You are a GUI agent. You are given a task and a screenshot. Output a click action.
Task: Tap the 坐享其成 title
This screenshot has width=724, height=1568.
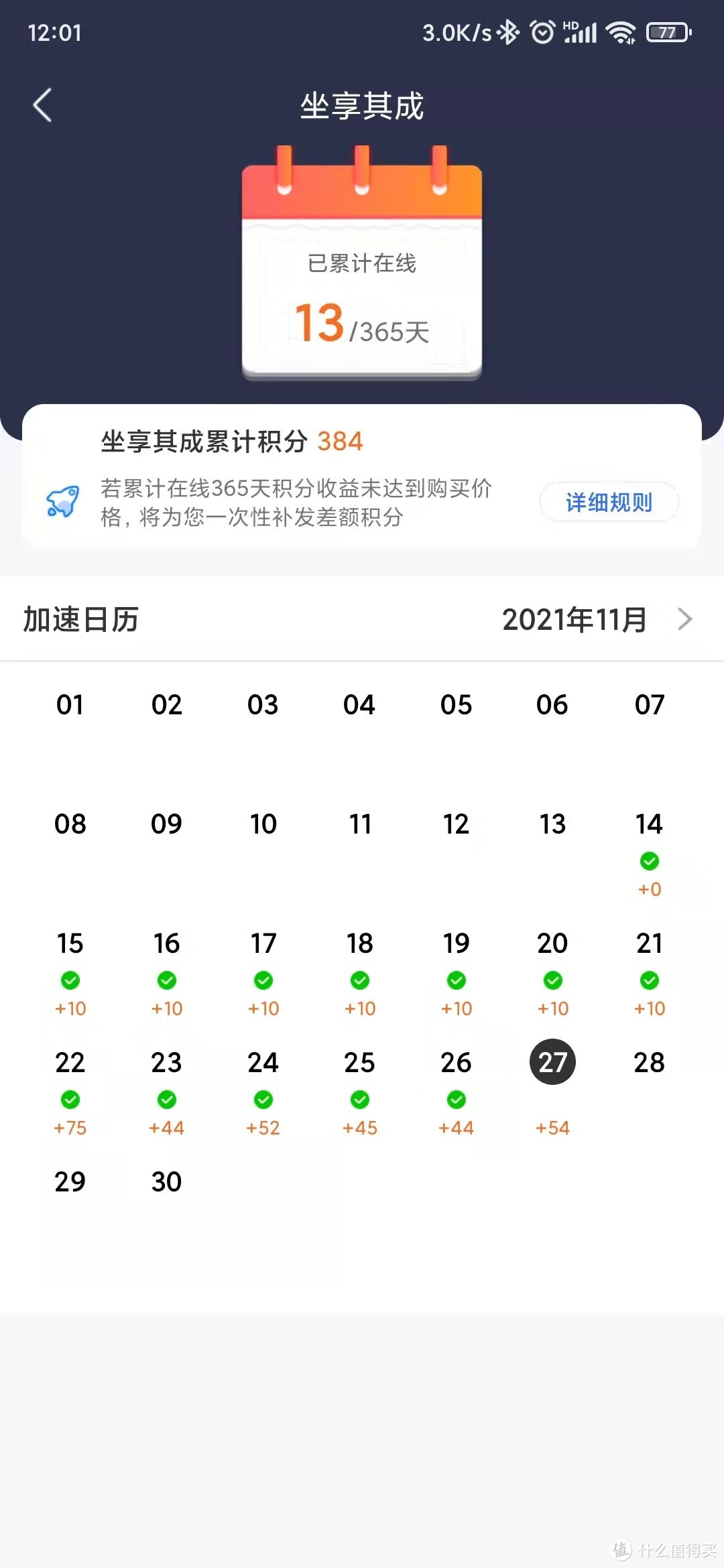click(x=362, y=107)
